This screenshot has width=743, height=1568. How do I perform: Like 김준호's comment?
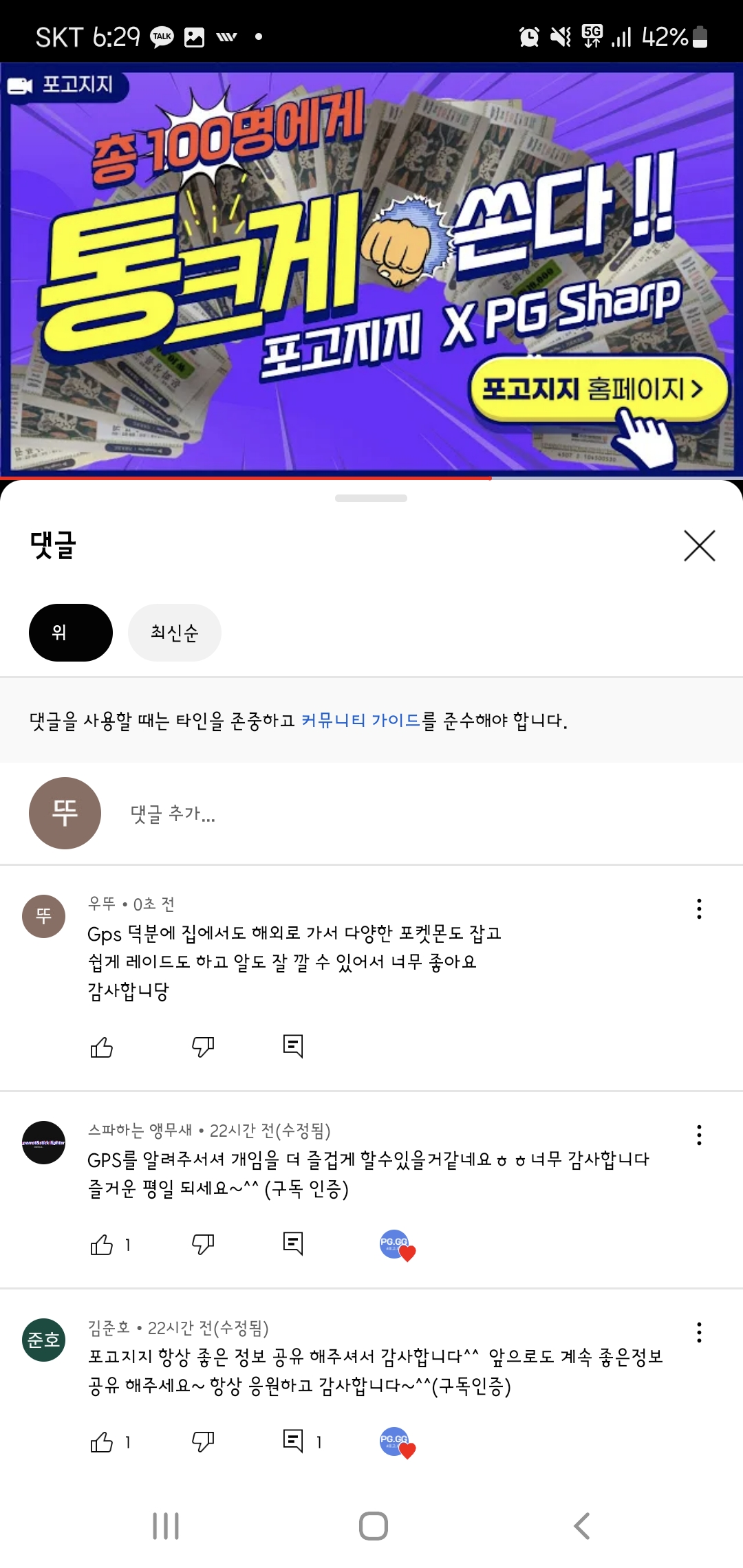pos(102,1441)
